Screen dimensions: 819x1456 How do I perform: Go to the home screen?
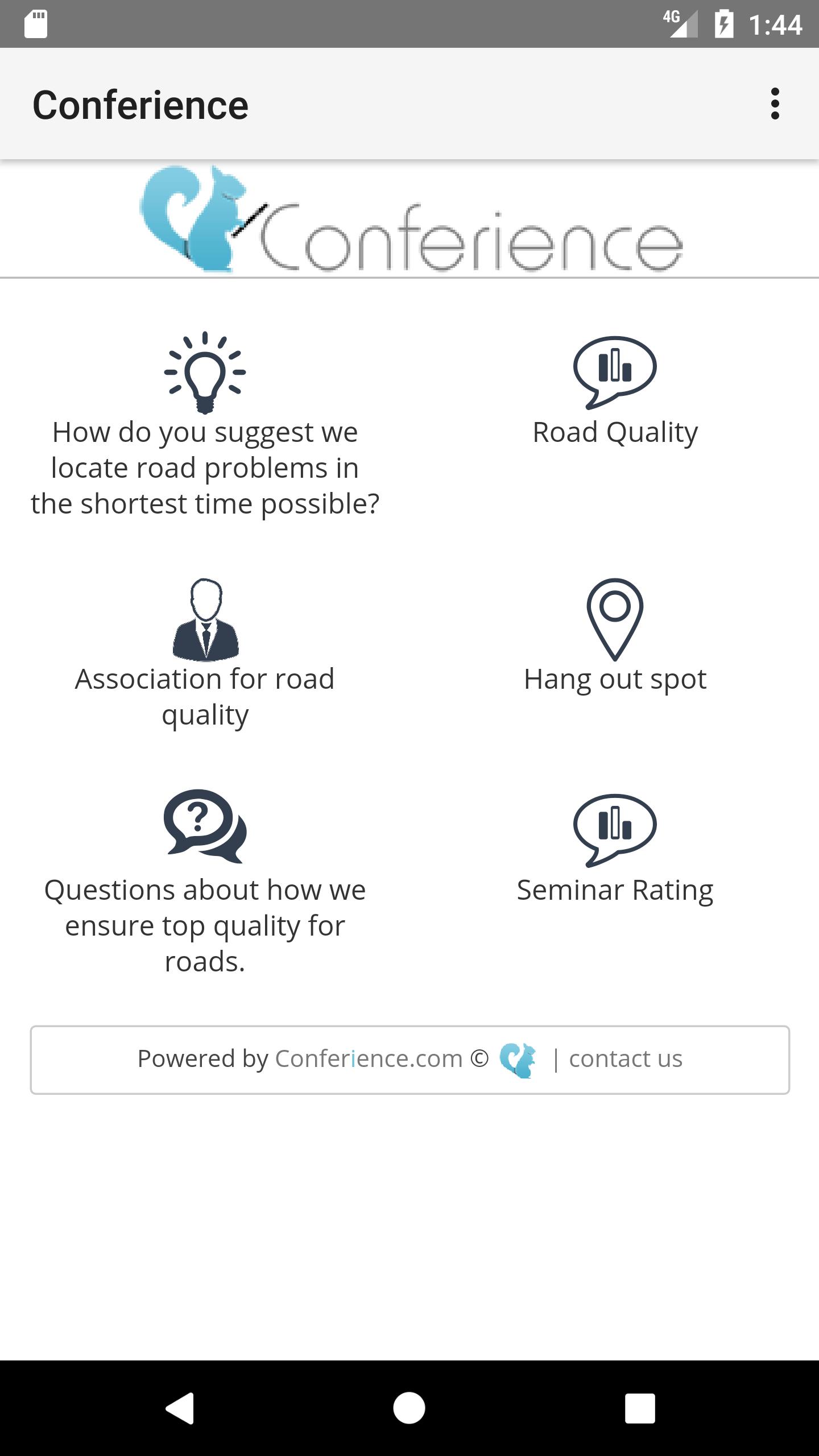point(409,1408)
